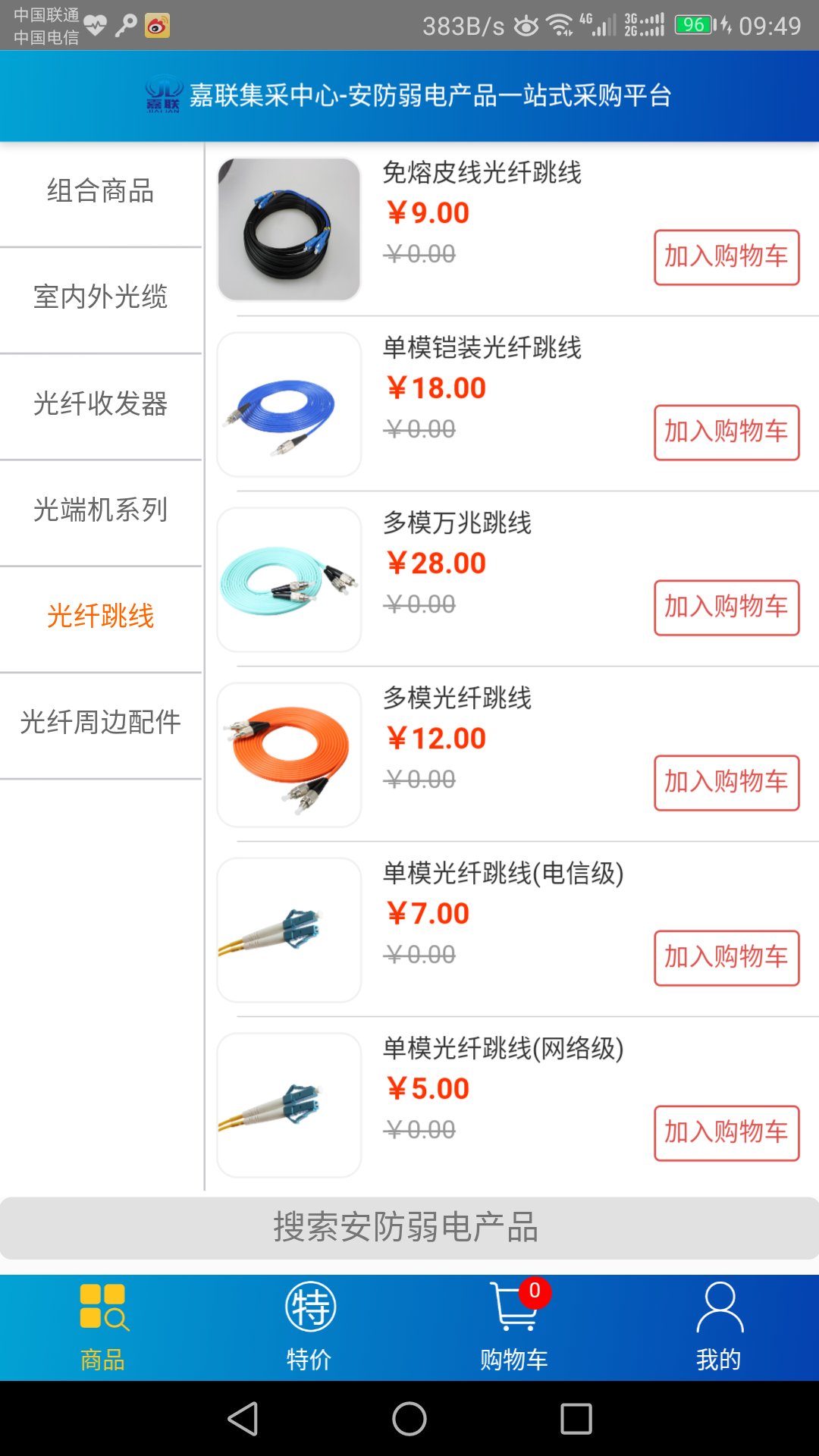This screenshot has width=819, height=1456.
Task: Add 免熔皮线光纤跳线 to cart
Action: (726, 257)
